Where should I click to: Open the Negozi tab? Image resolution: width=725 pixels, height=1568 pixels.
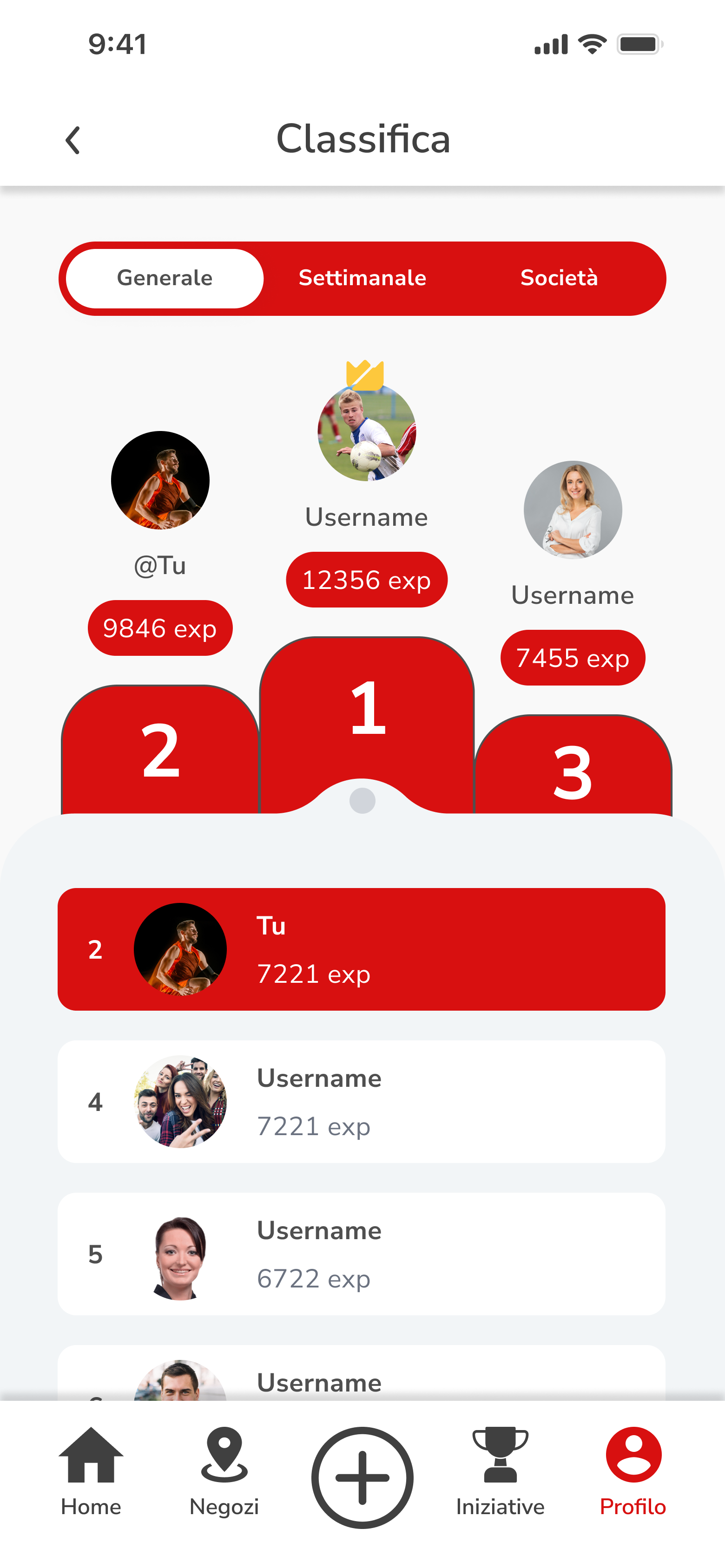coord(224,1470)
